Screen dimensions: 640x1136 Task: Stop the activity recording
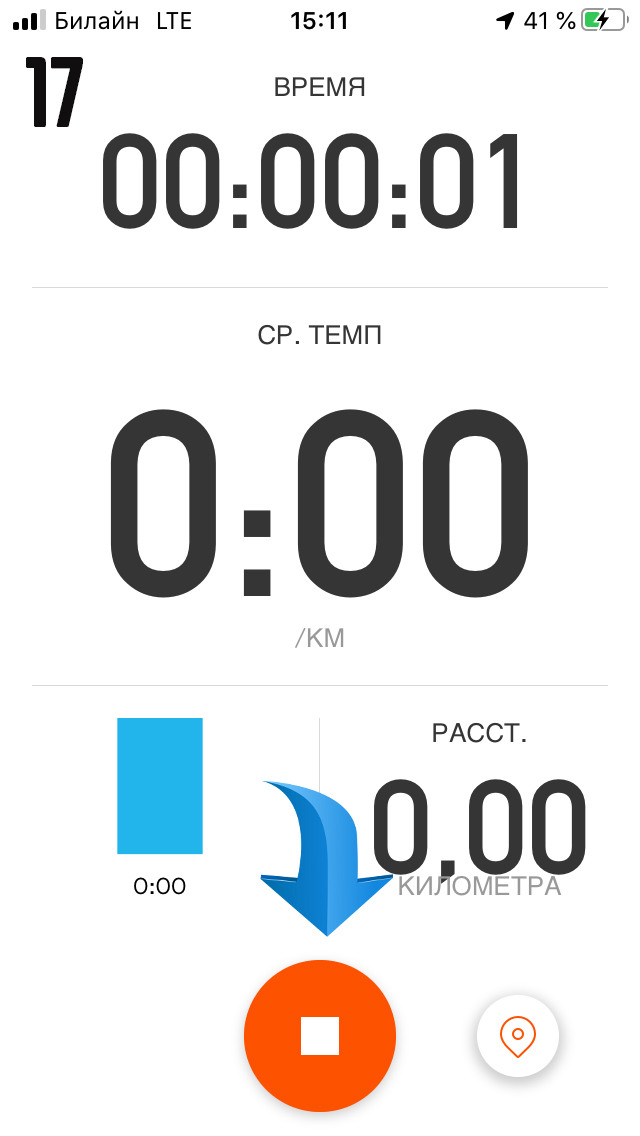(x=320, y=1036)
